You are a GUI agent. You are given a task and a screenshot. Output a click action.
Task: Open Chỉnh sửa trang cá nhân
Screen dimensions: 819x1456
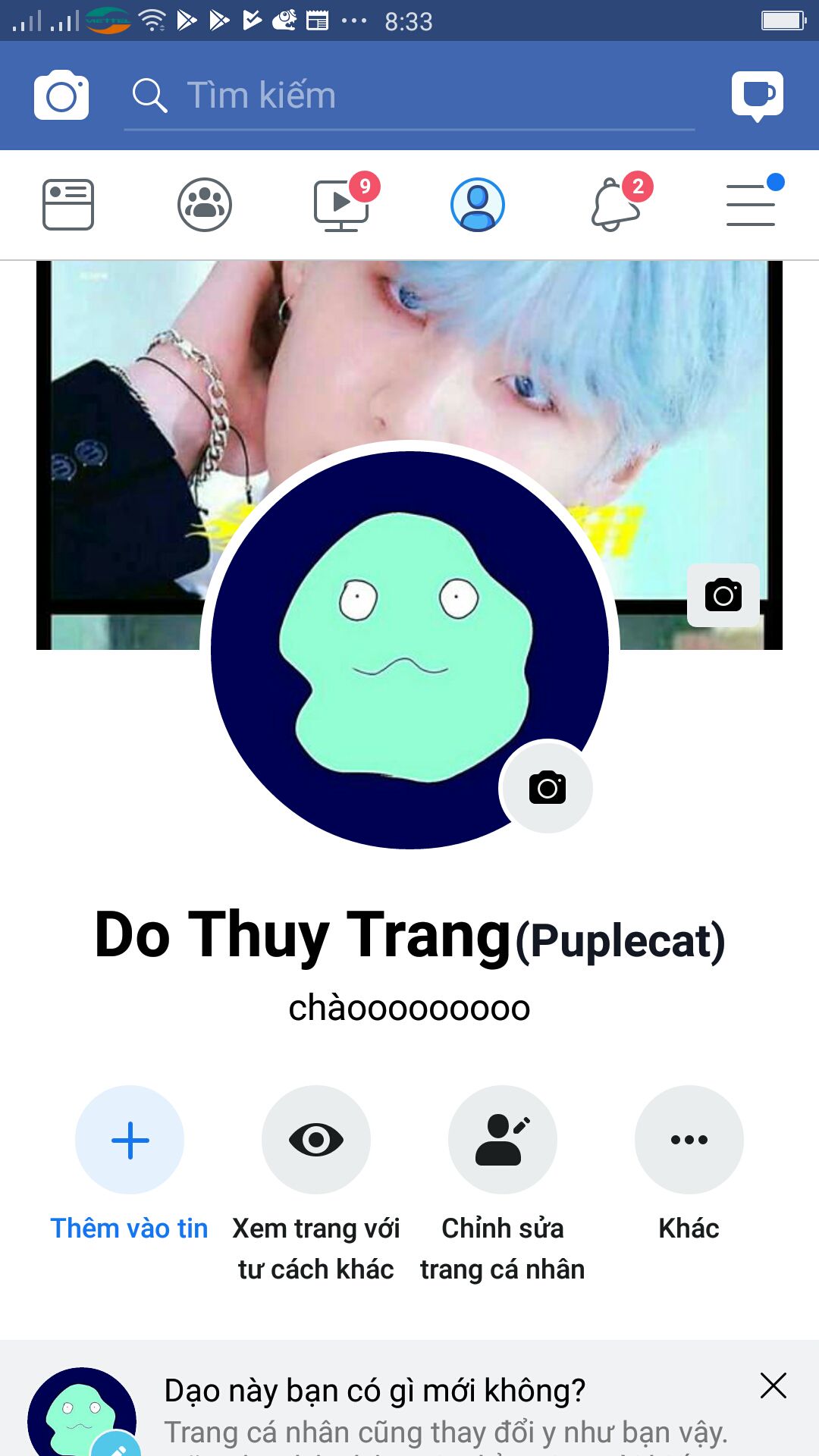coord(503,1140)
